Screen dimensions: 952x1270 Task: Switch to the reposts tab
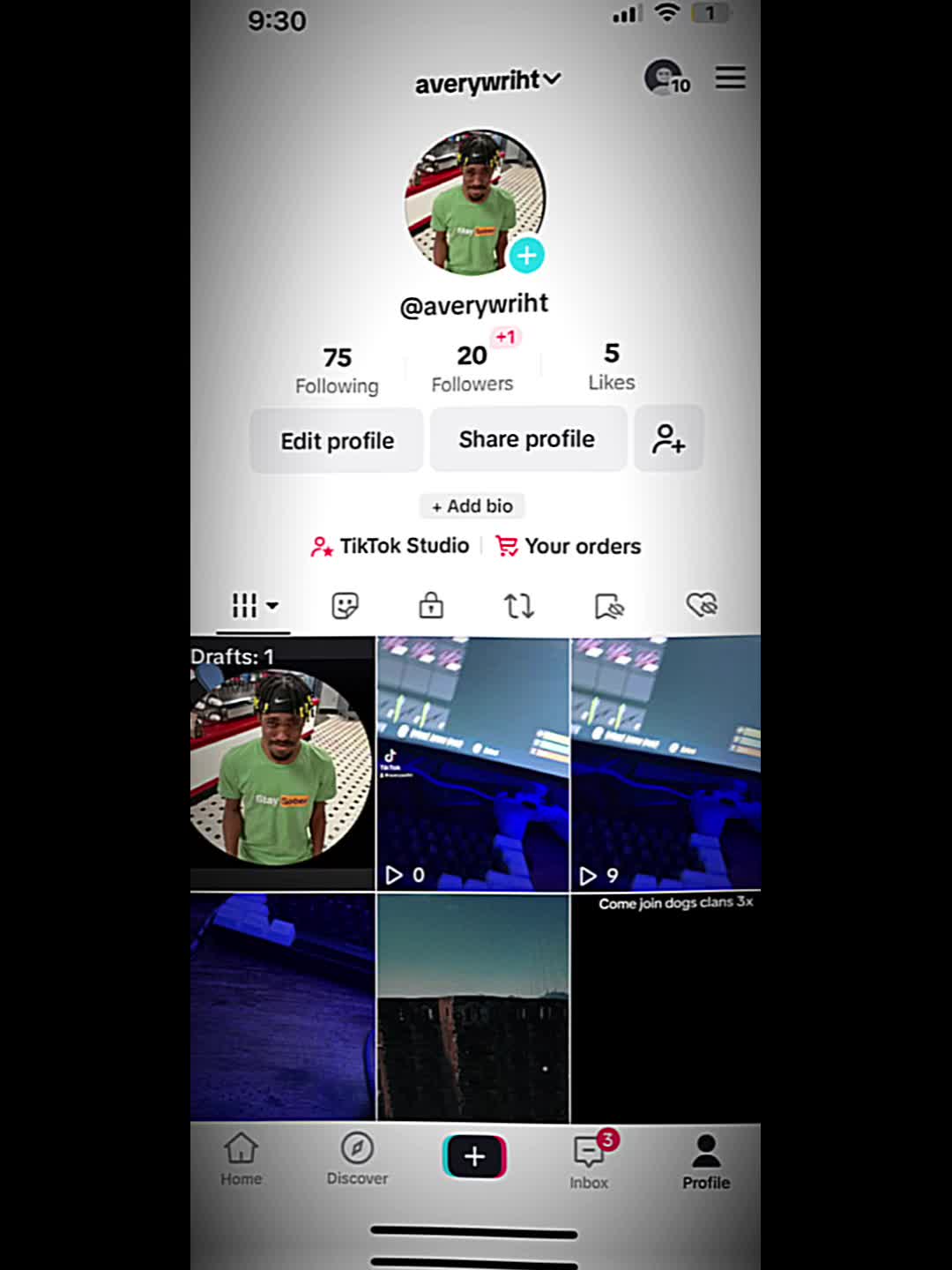[x=518, y=606]
